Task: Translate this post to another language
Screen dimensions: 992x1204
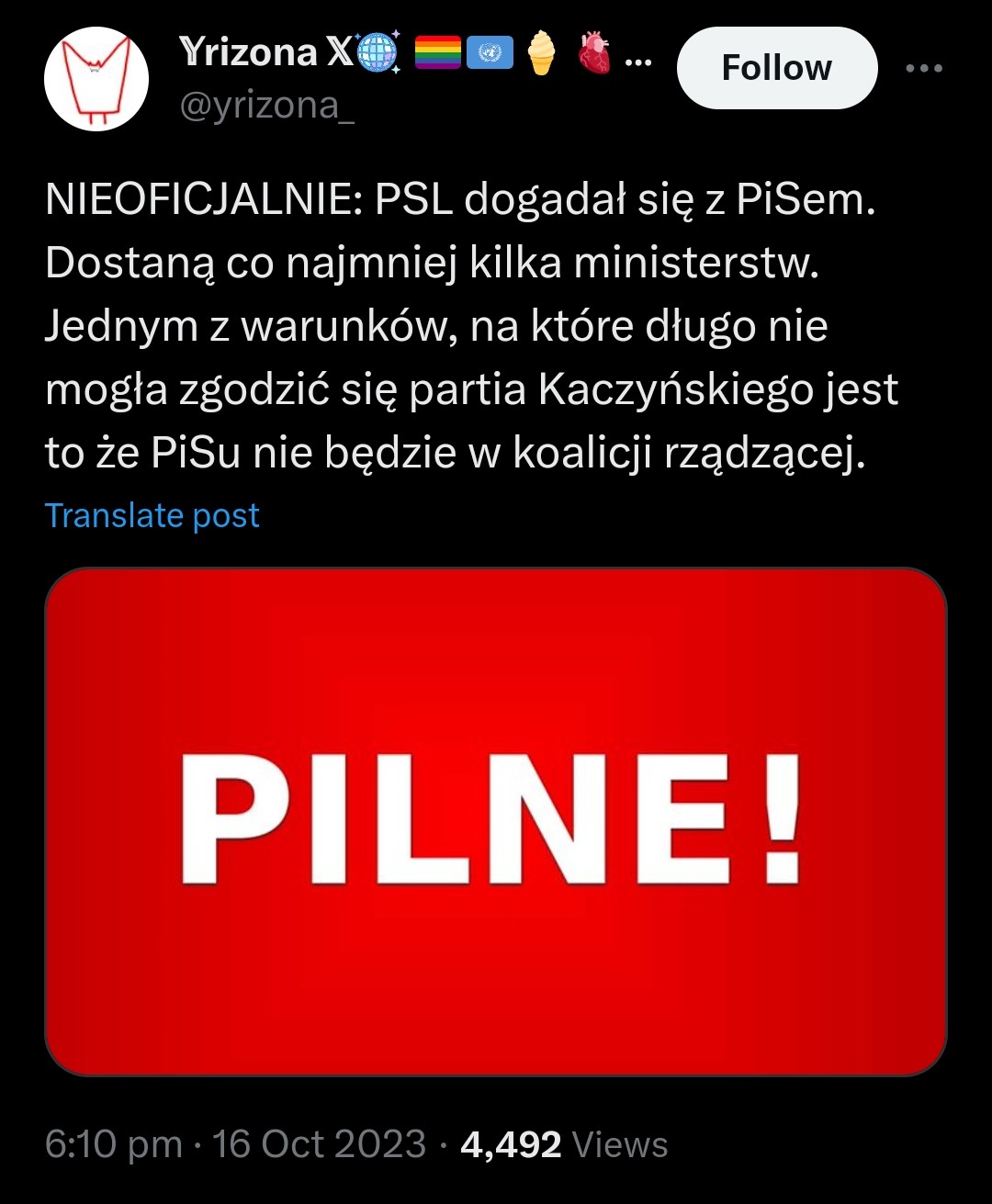Action: 152,516
